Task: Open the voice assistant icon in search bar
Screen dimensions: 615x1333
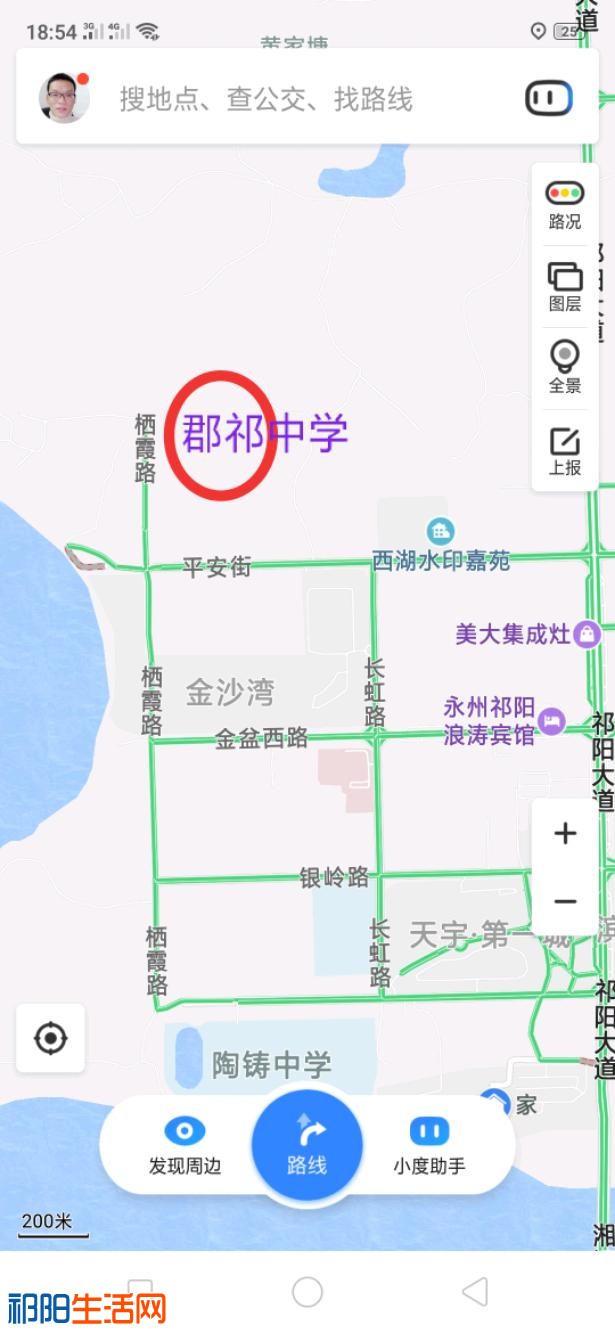Action: click(x=549, y=98)
